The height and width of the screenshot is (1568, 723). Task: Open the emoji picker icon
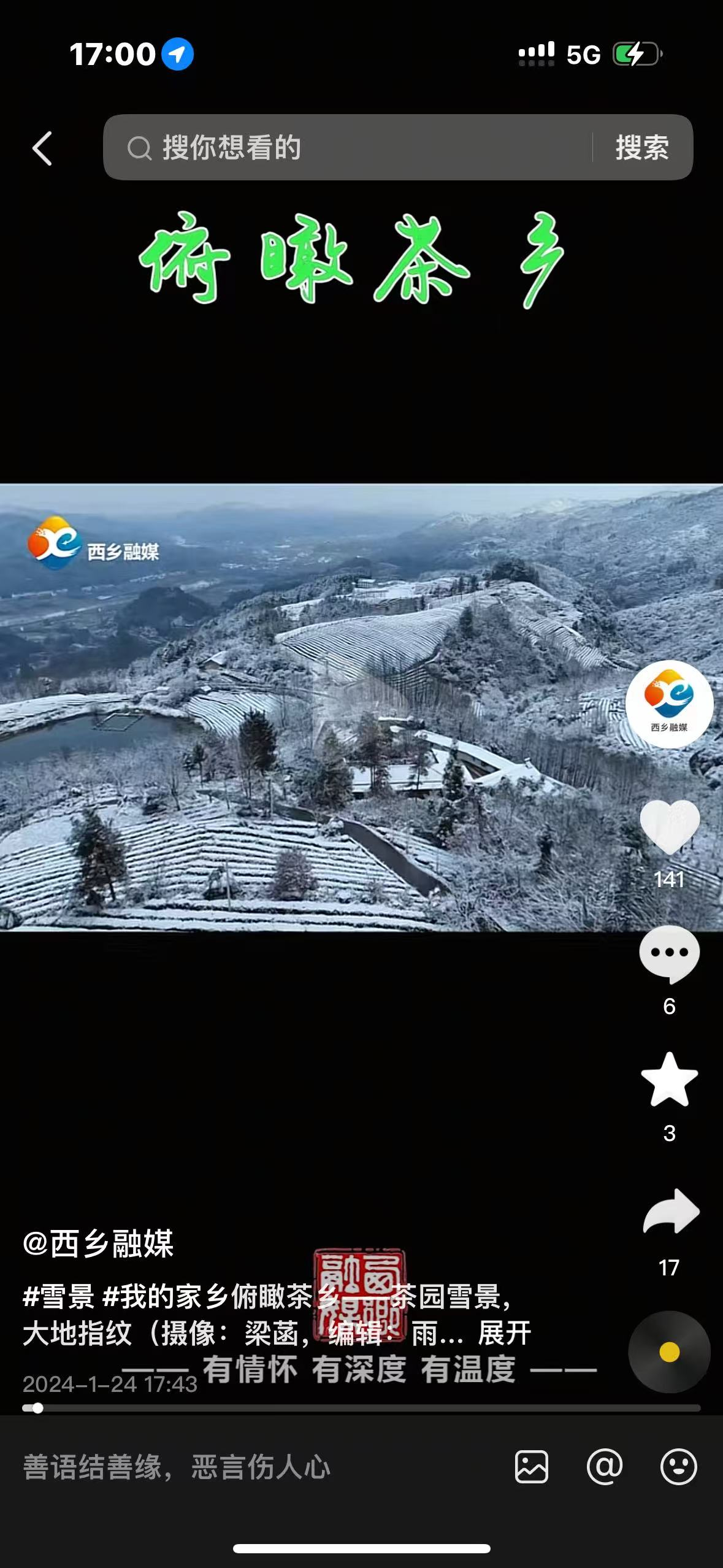[x=678, y=1467]
